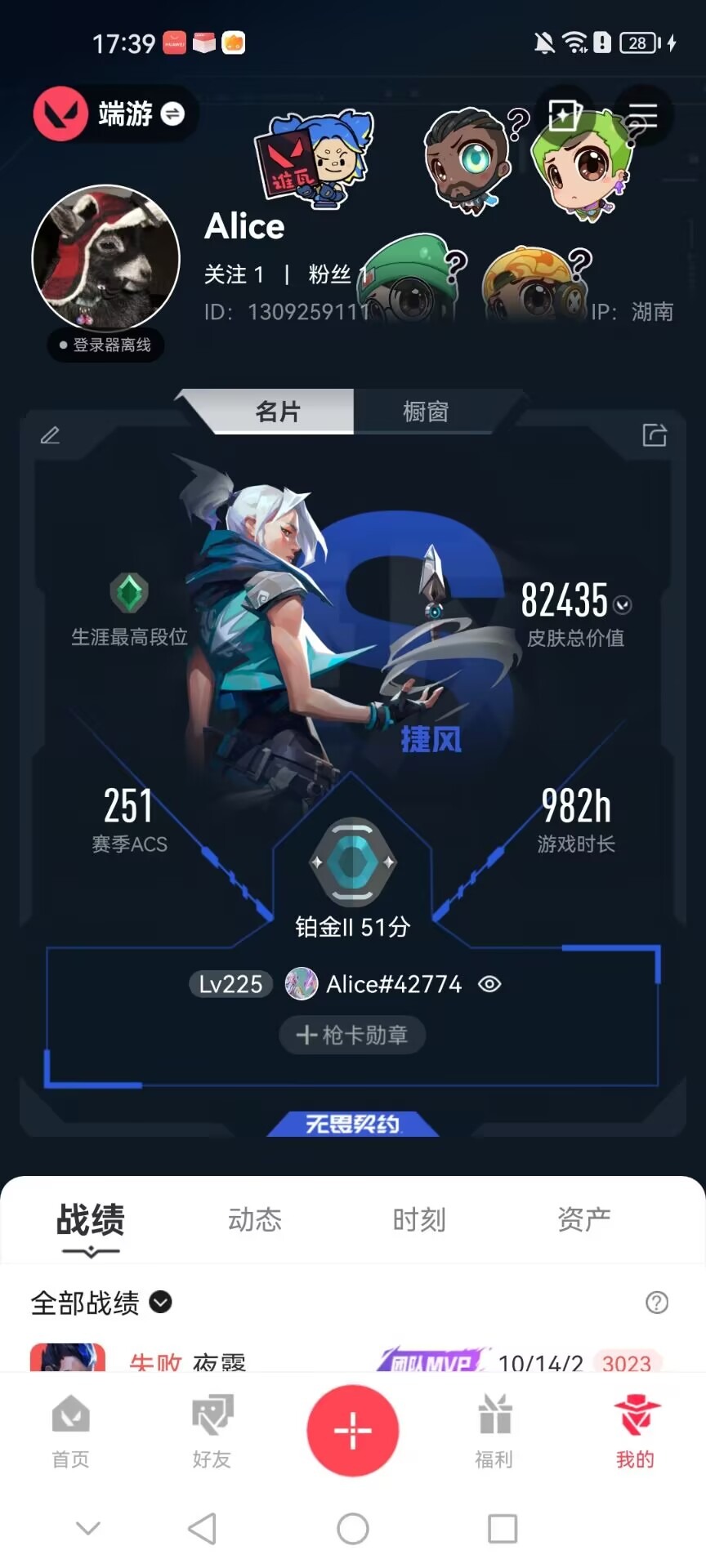Go to 首页 in bottom navigation
Viewport: 706px width, 1568px height.
pyautogui.click(x=71, y=1431)
